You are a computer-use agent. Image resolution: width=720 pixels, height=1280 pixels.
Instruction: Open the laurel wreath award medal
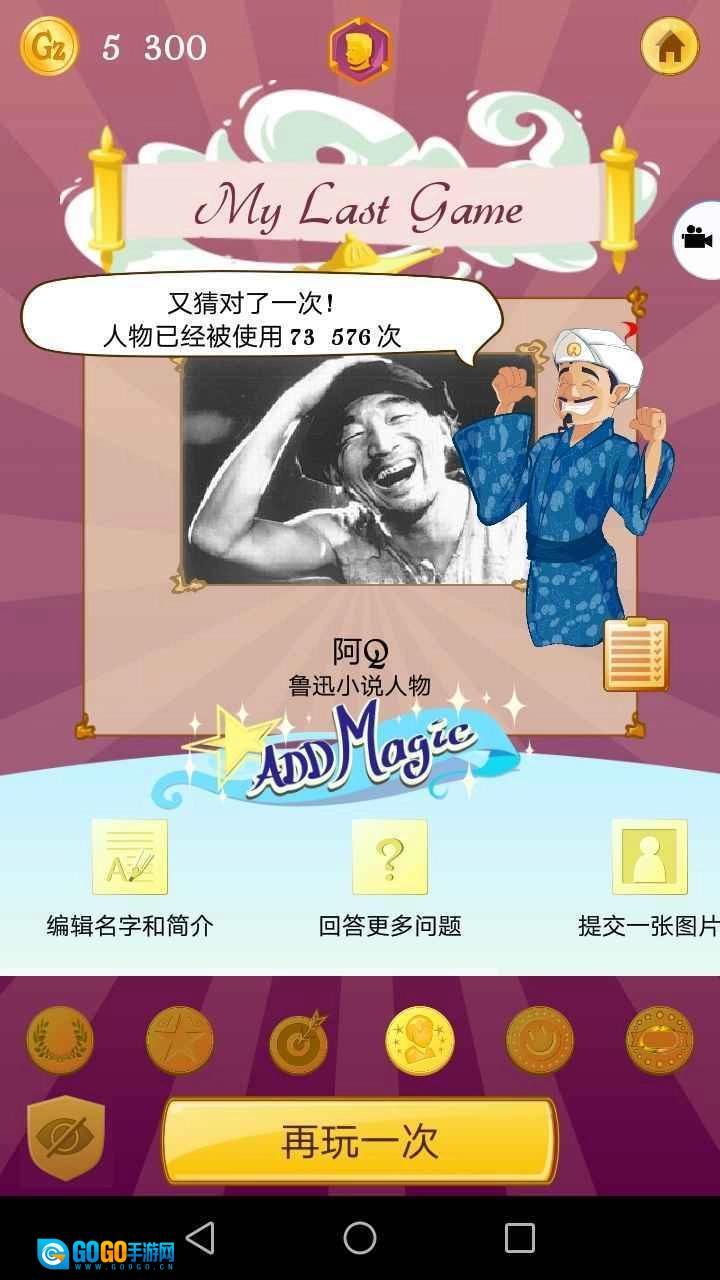click(60, 1040)
